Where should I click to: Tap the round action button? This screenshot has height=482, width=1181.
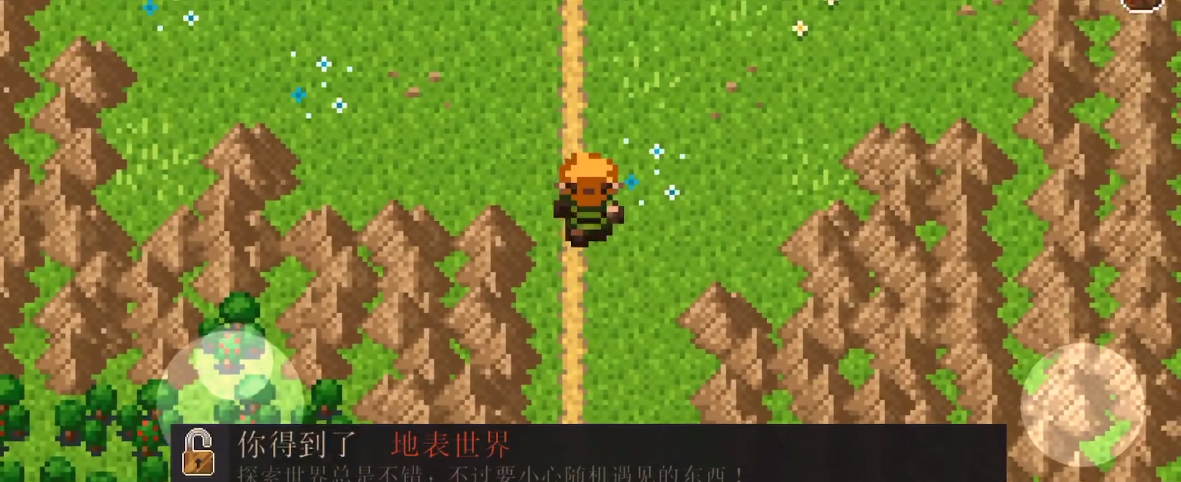coord(1083,405)
